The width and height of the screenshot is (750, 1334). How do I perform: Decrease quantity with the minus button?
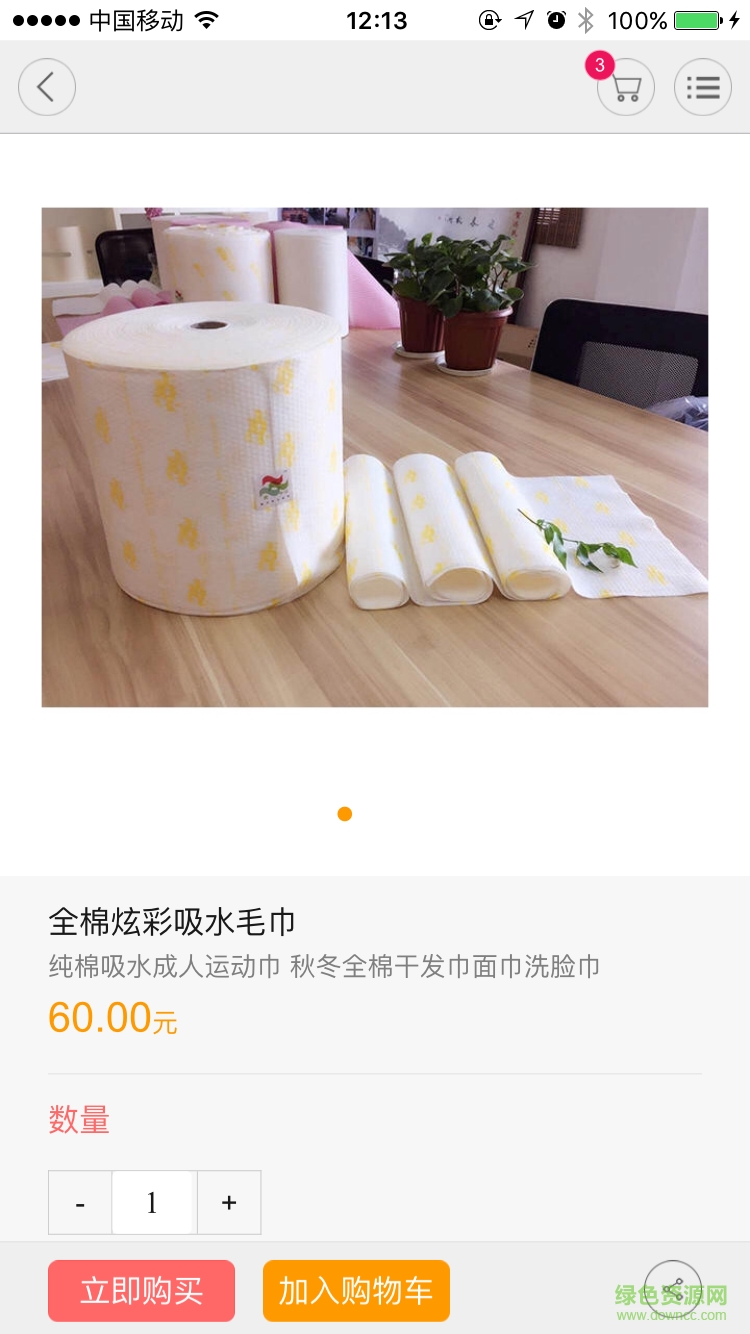(x=79, y=1202)
